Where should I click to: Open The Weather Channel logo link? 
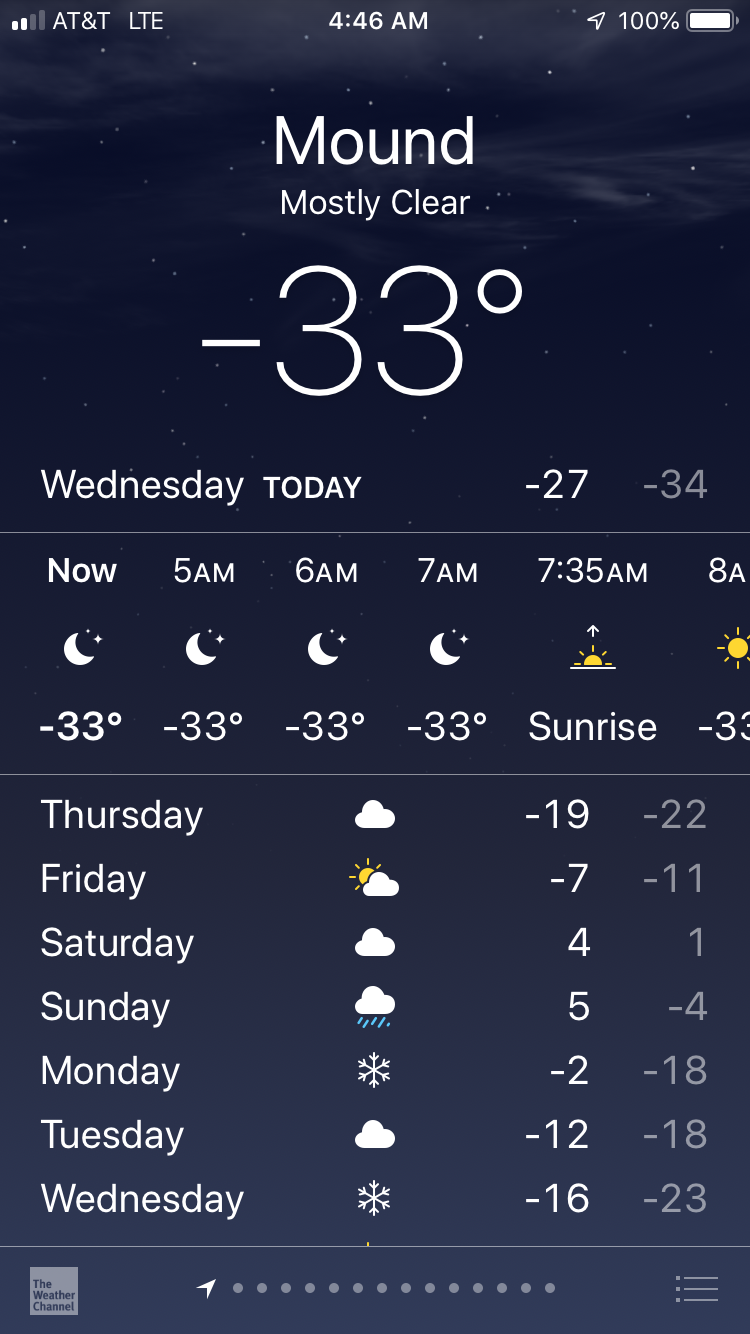pyautogui.click(x=54, y=1290)
